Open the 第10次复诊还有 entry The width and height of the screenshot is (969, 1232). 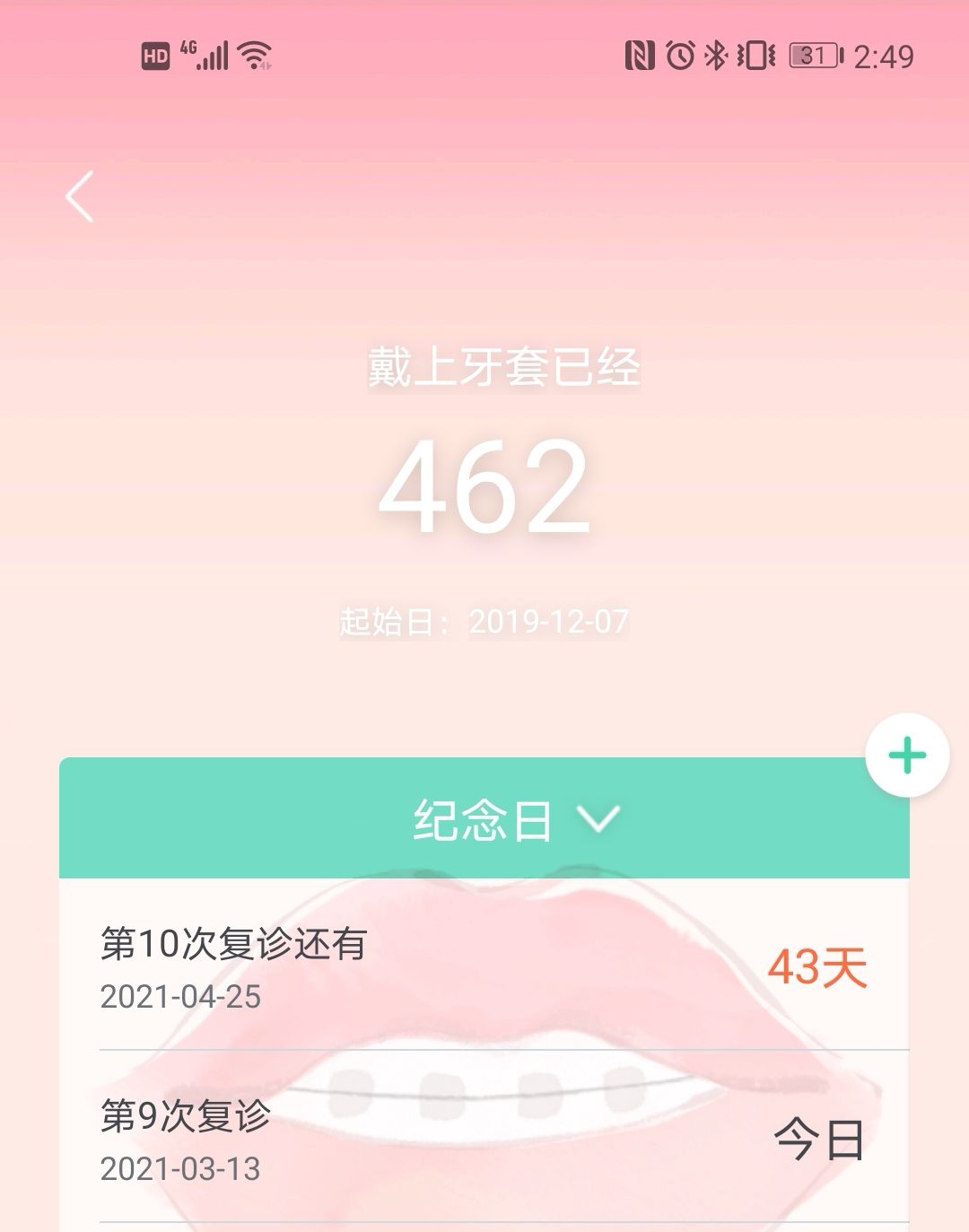[x=484, y=967]
